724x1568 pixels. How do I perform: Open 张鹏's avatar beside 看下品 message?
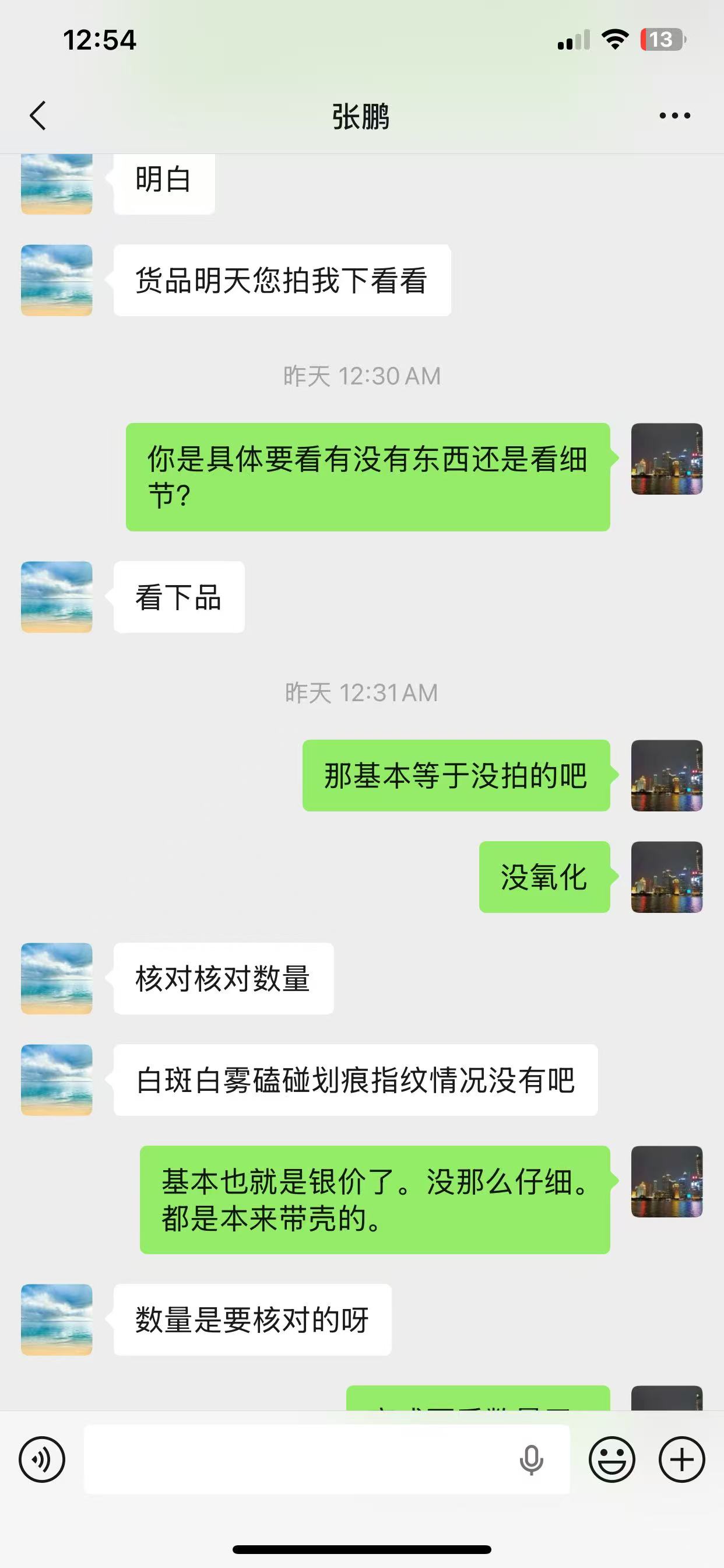(x=57, y=597)
